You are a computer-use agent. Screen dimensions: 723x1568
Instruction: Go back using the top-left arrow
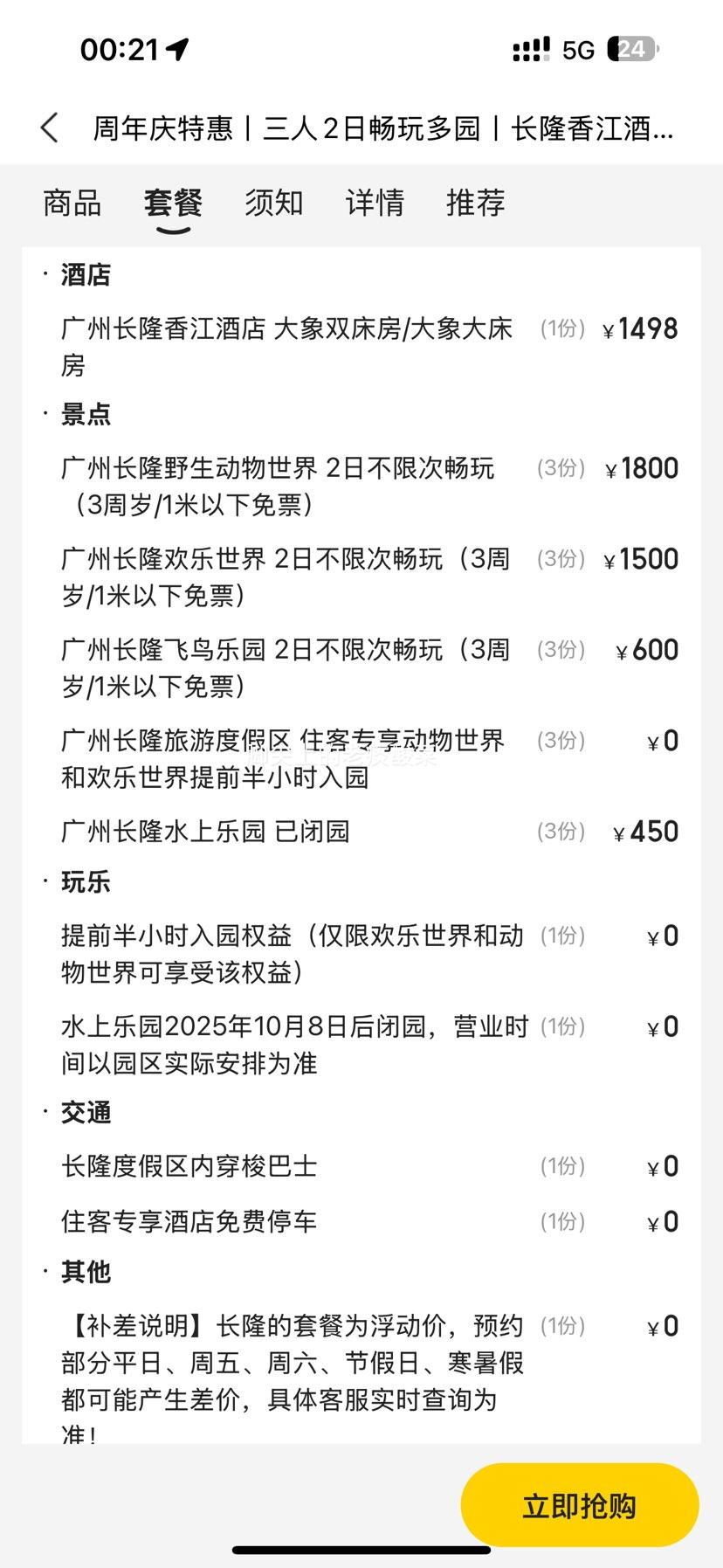tap(50, 128)
